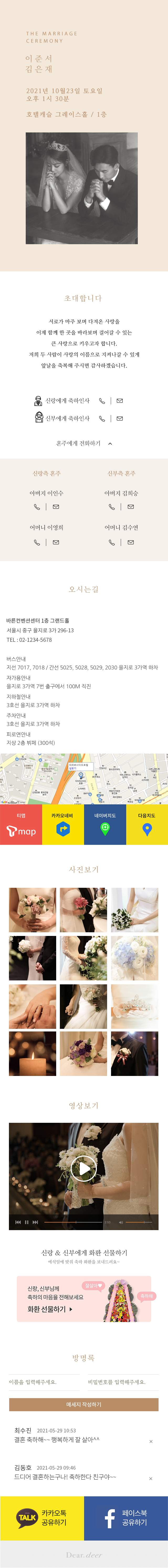Message the bride via 신부에게 축하인사 envelope icon

click(120, 418)
